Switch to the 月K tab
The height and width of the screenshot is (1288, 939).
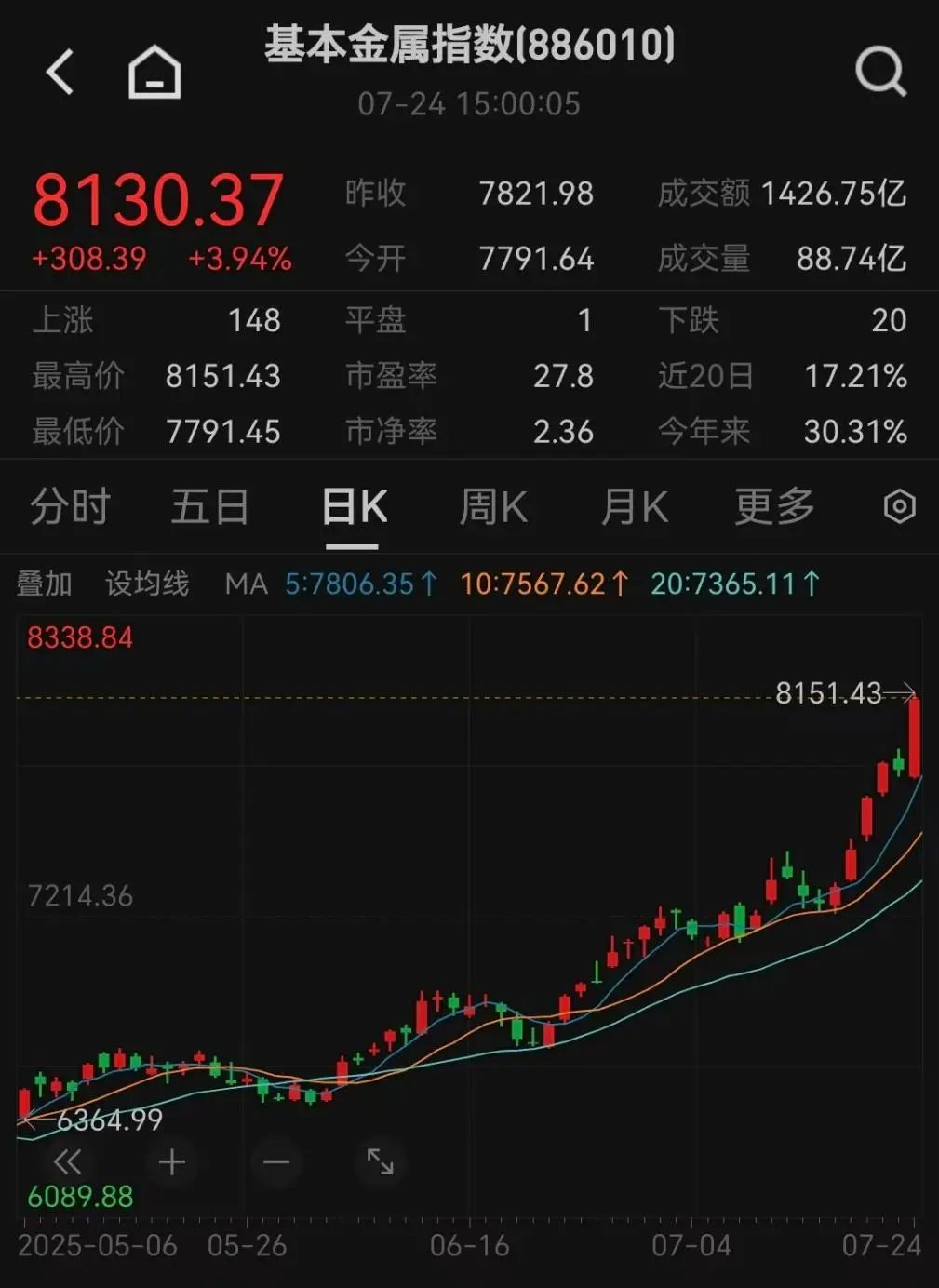[634, 507]
